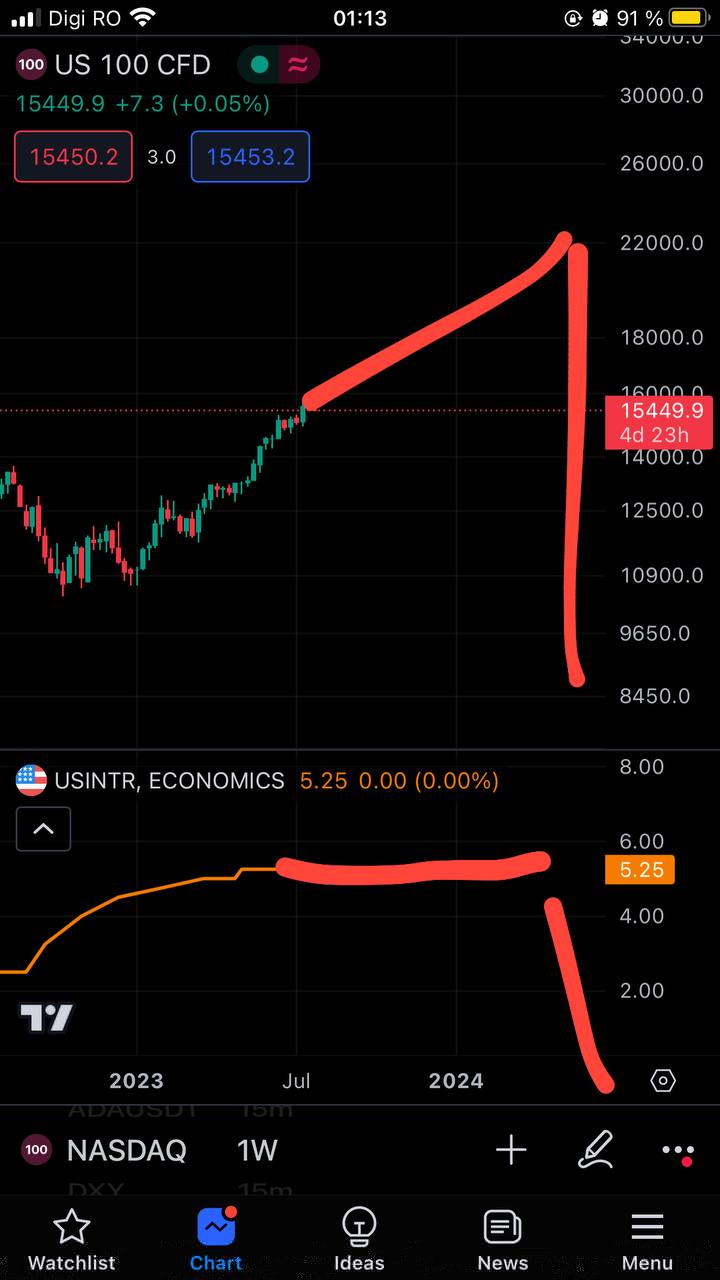Collapse the USINTR indicator pane chevron
The image size is (720, 1280).
pos(43,828)
